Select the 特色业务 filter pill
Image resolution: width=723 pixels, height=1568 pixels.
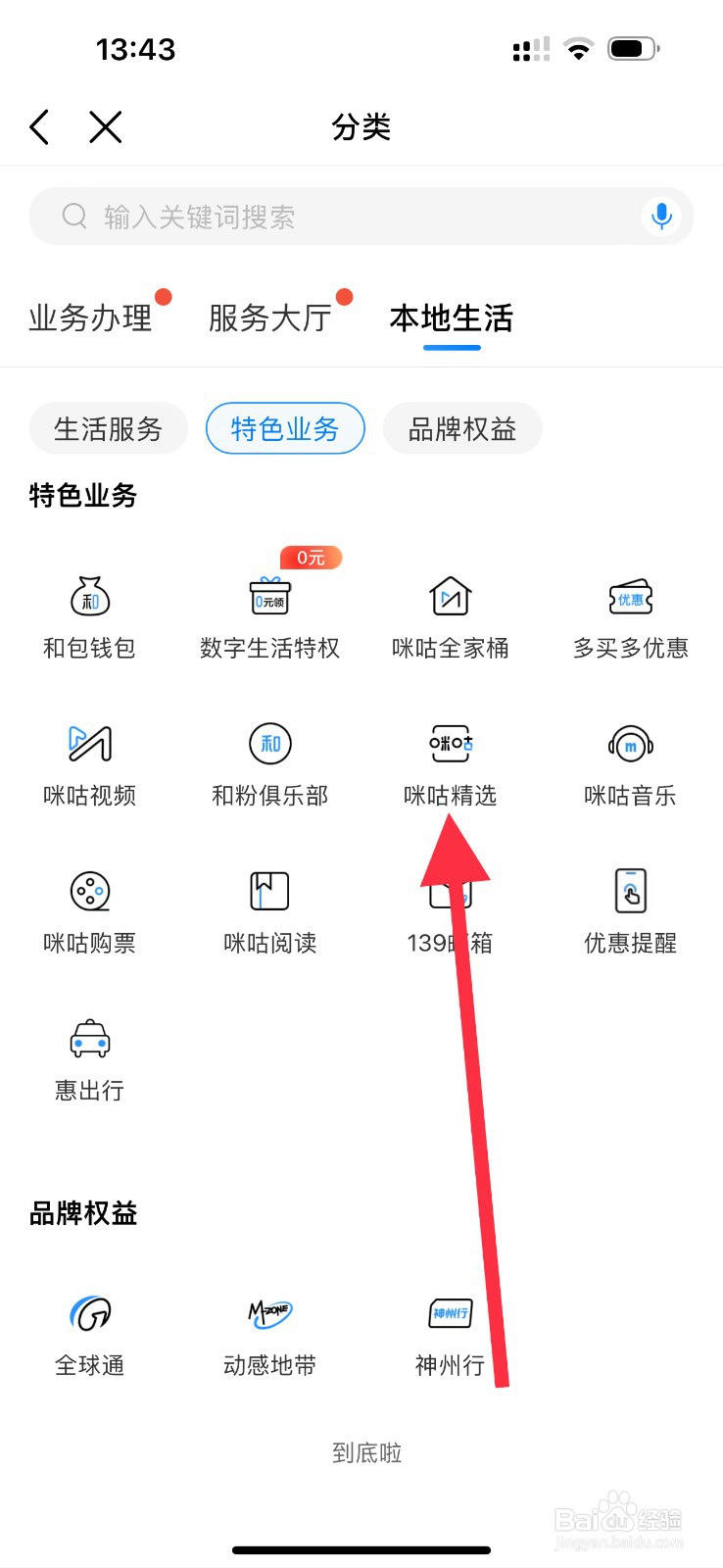[284, 428]
